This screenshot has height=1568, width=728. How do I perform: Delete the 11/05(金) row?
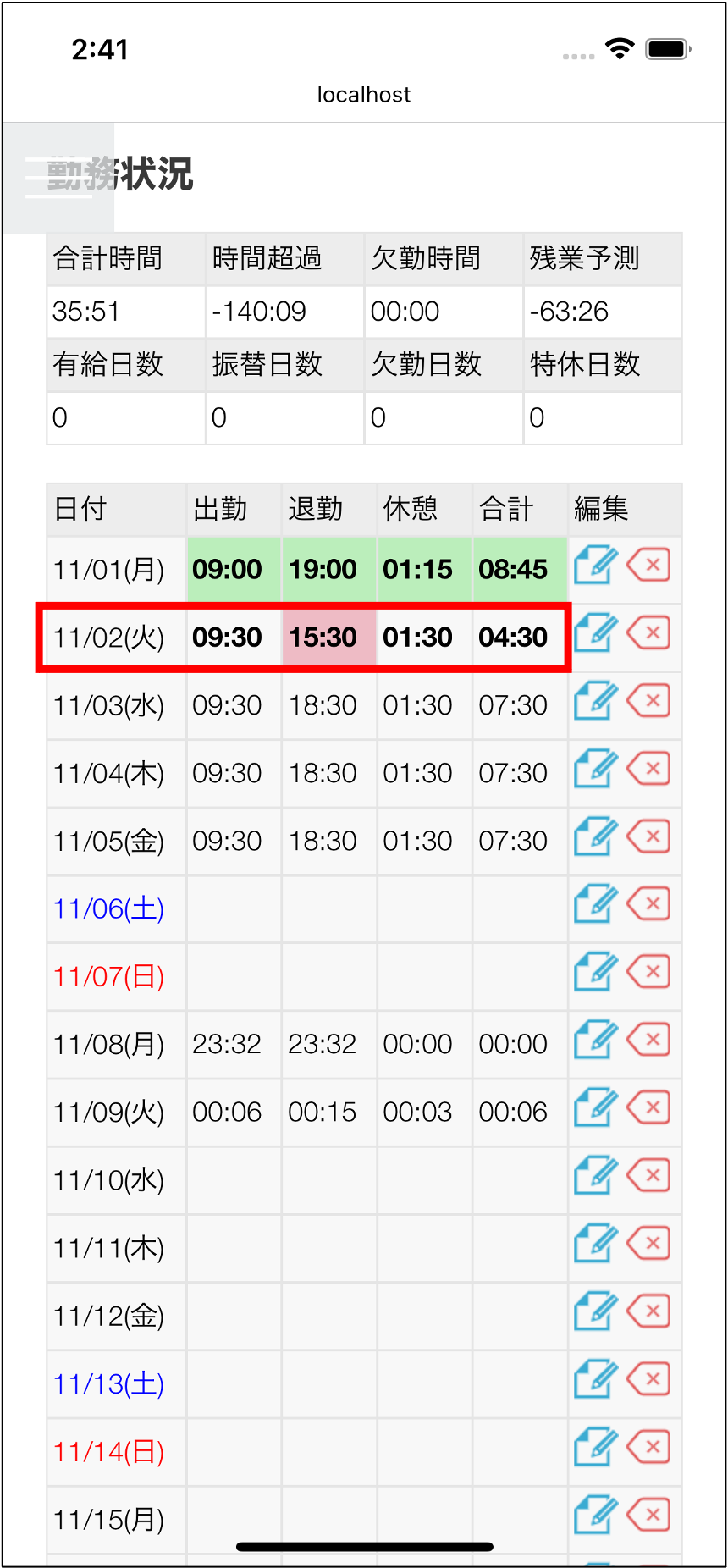[x=649, y=836]
